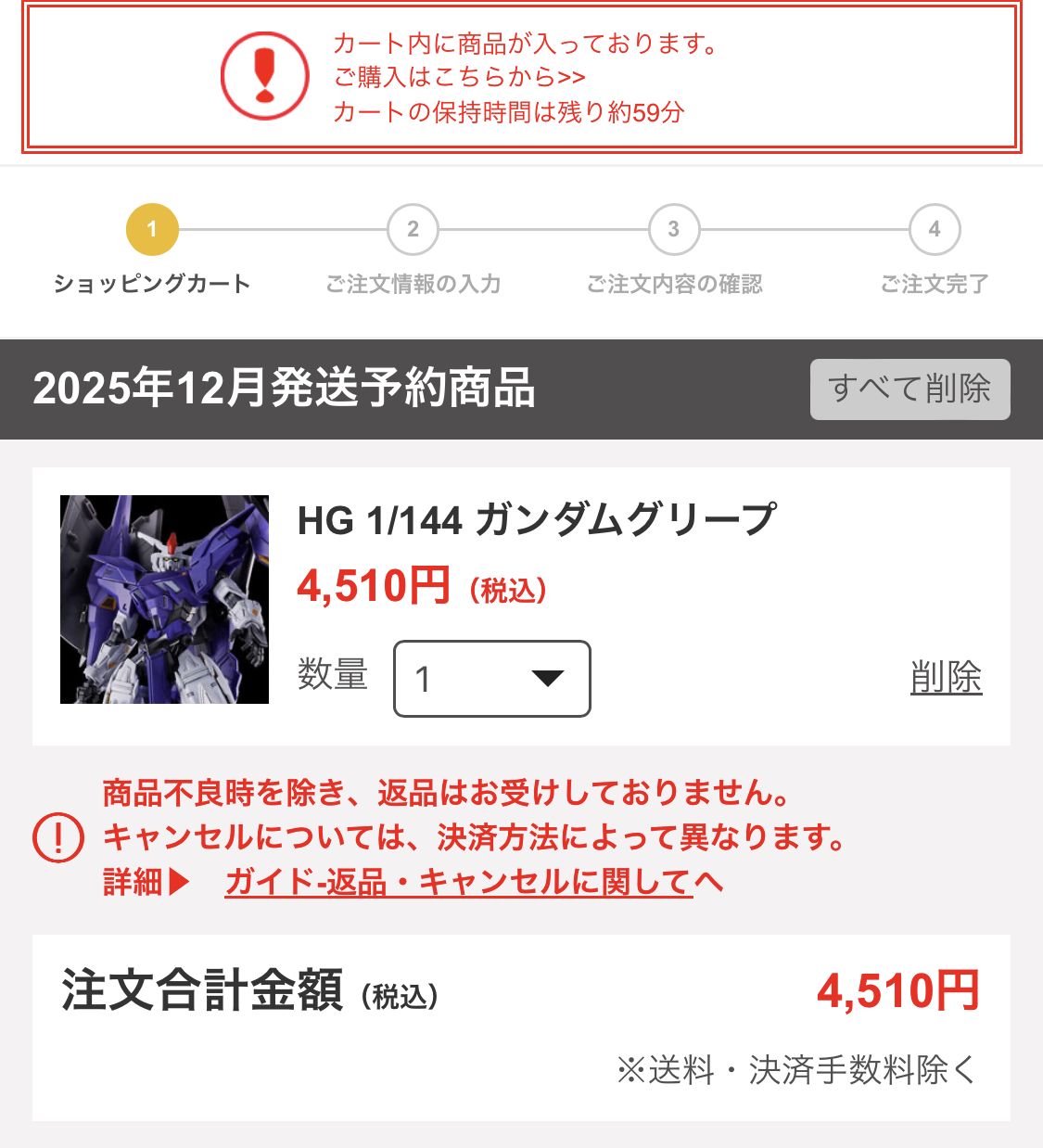Open the HG 1/144 ガンダムグリープ product image
This screenshot has height=1148, width=1043.
[x=164, y=599]
